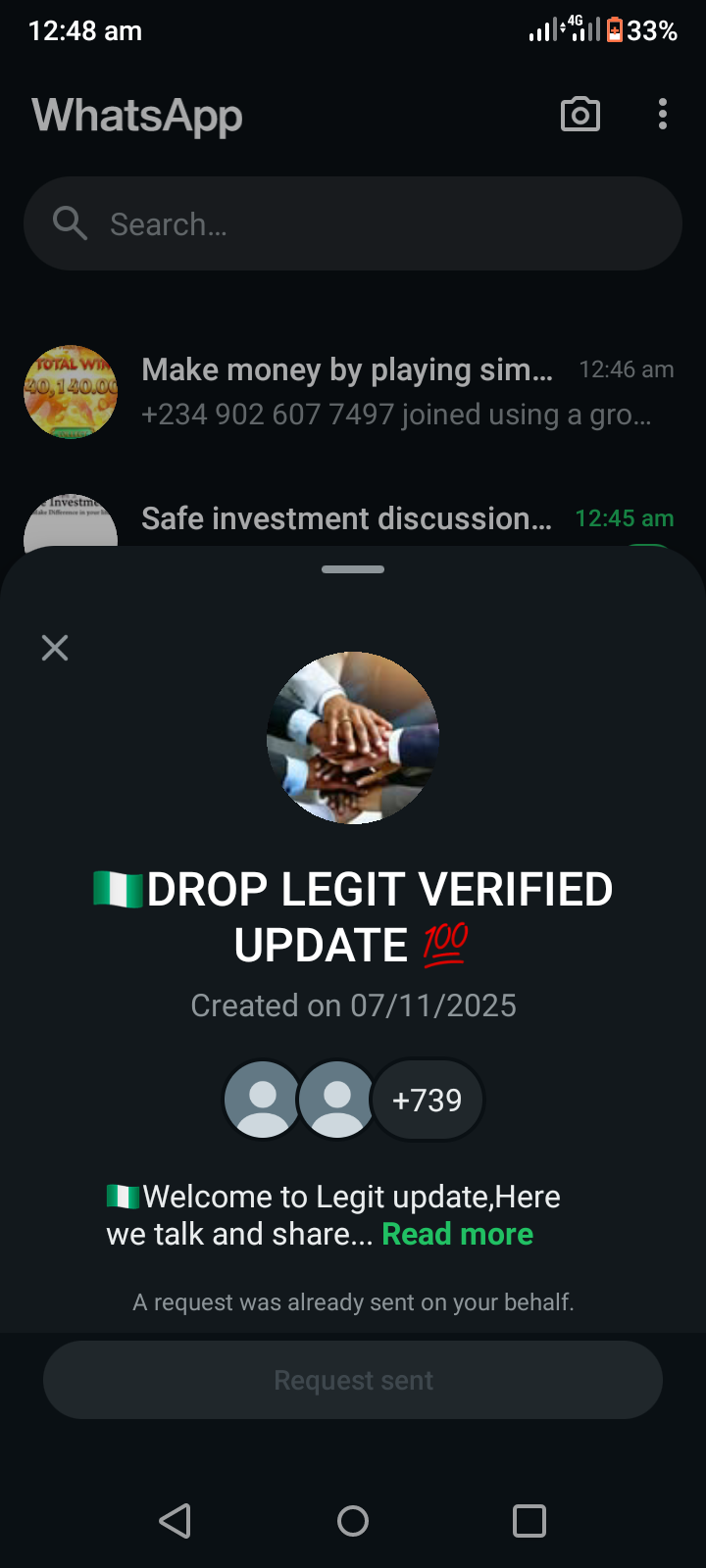Go to the home screen
Image resolution: width=706 pixels, height=1568 pixels.
point(353,1521)
